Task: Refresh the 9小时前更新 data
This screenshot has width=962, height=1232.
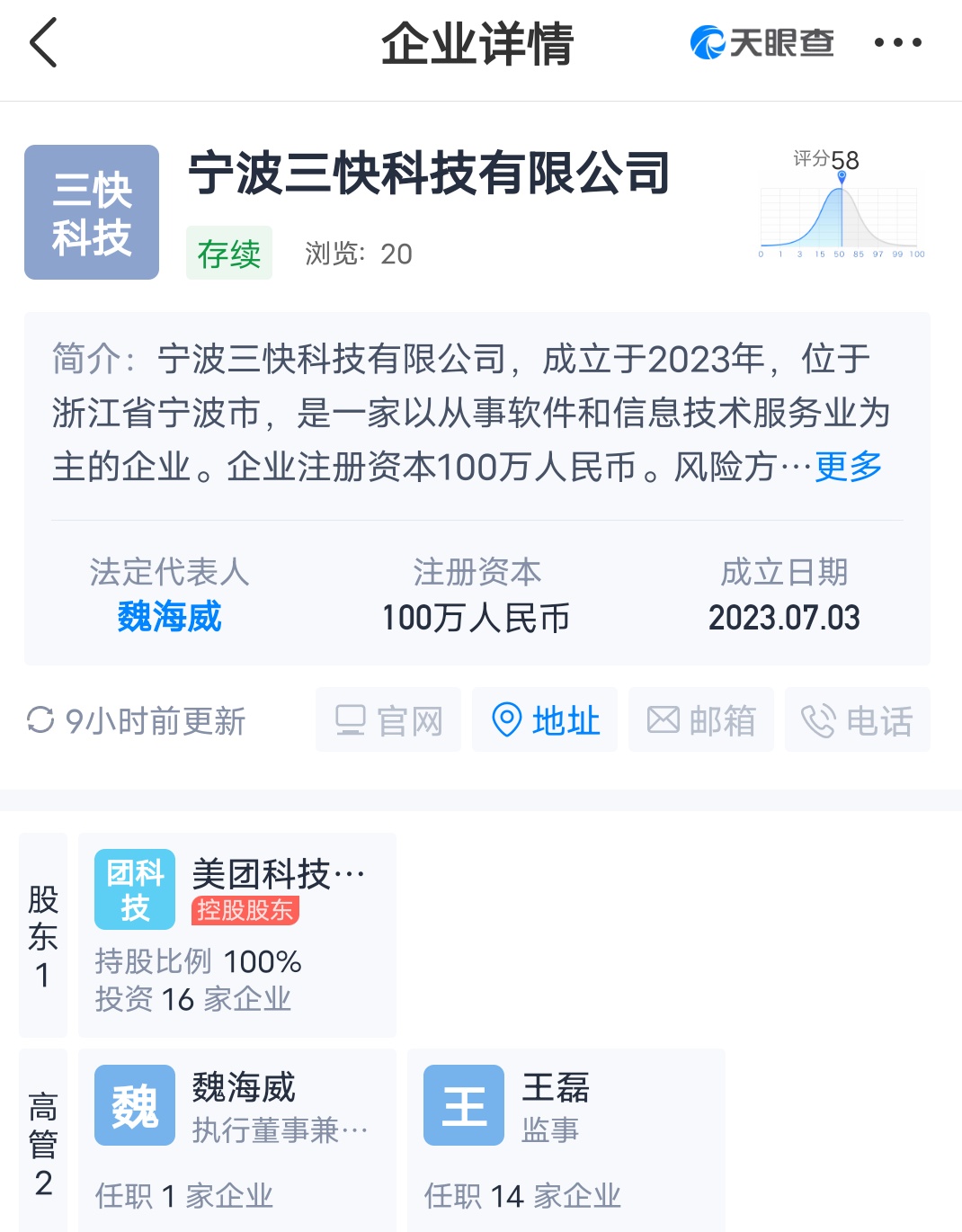Action: pyautogui.click(x=41, y=720)
